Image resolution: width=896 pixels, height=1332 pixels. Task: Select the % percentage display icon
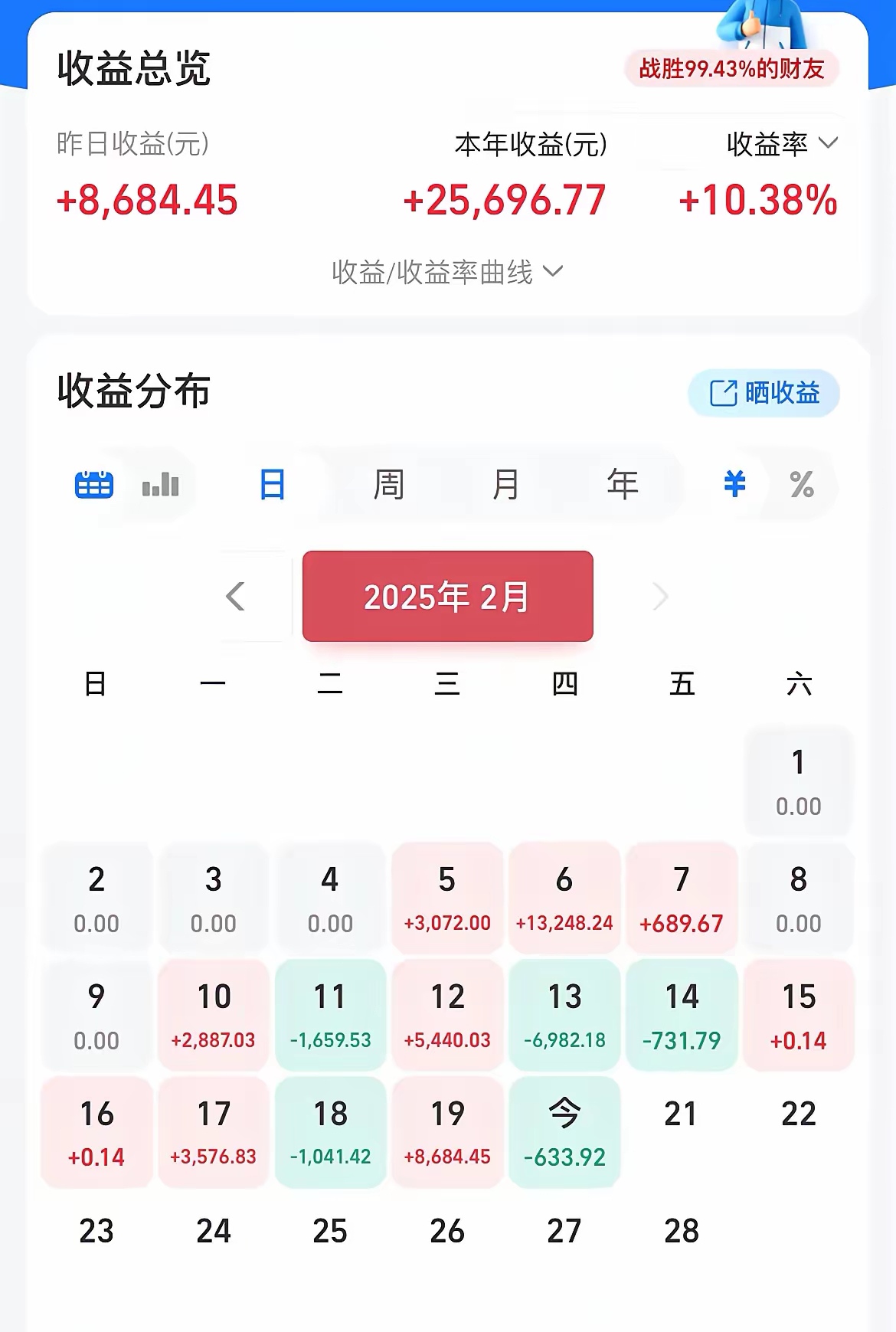pyautogui.click(x=802, y=484)
